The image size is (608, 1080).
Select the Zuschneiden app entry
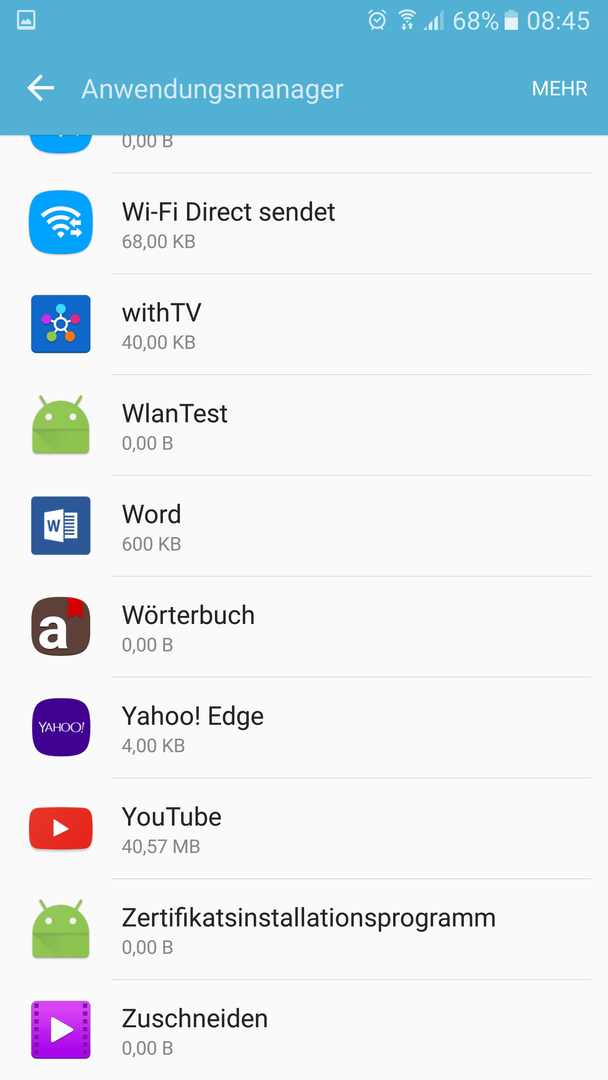[304, 1030]
